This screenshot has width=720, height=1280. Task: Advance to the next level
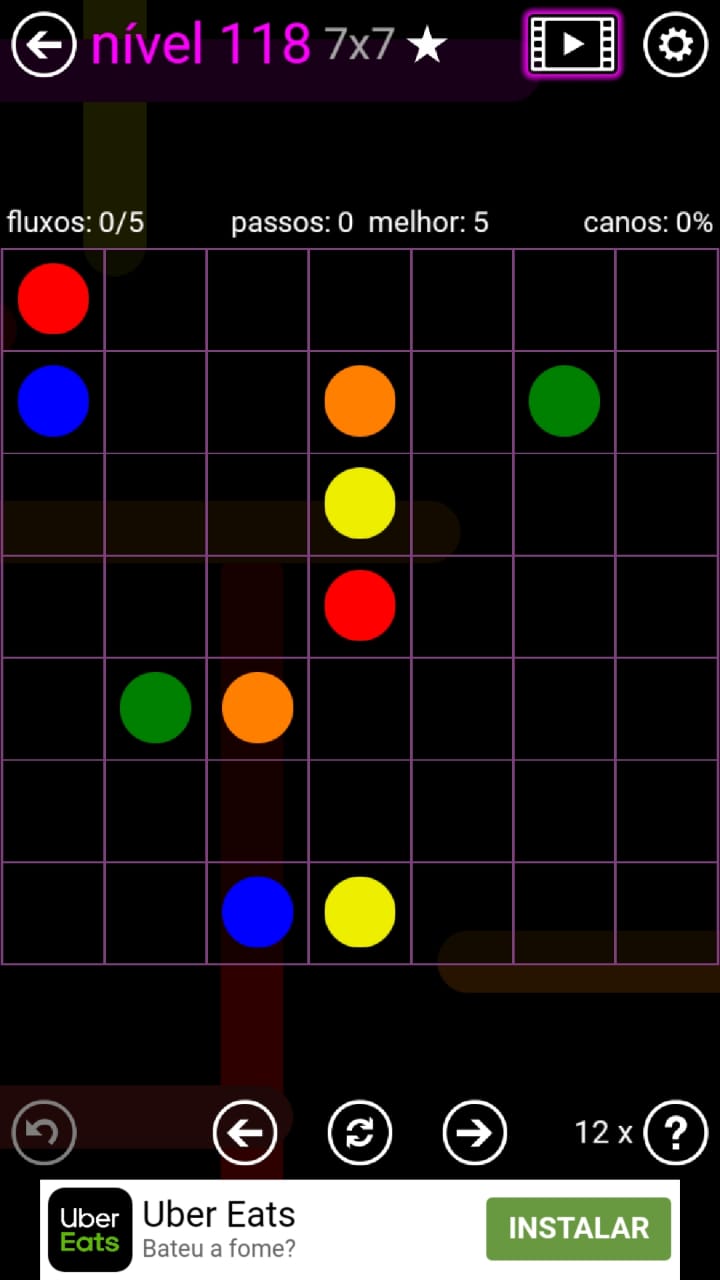(x=474, y=1132)
